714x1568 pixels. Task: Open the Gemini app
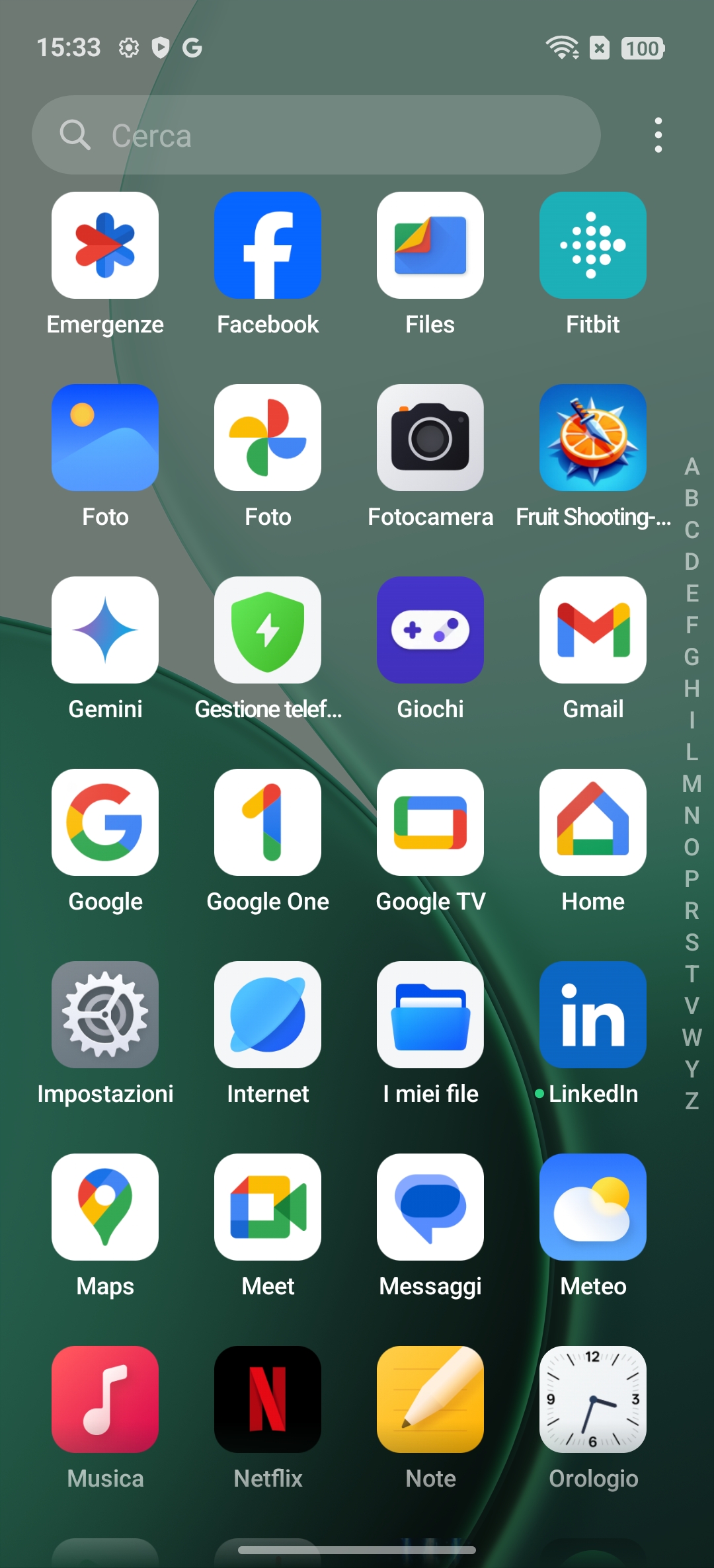pos(105,630)
